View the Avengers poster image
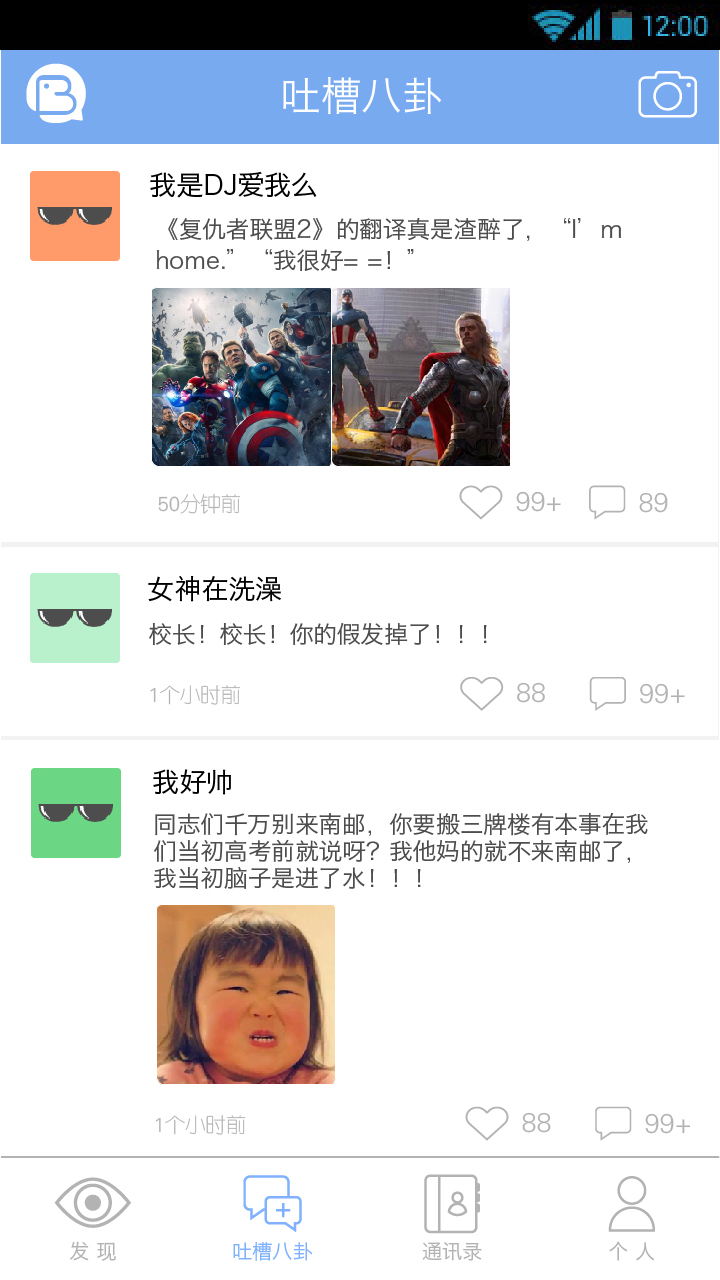 coord(241,377)
